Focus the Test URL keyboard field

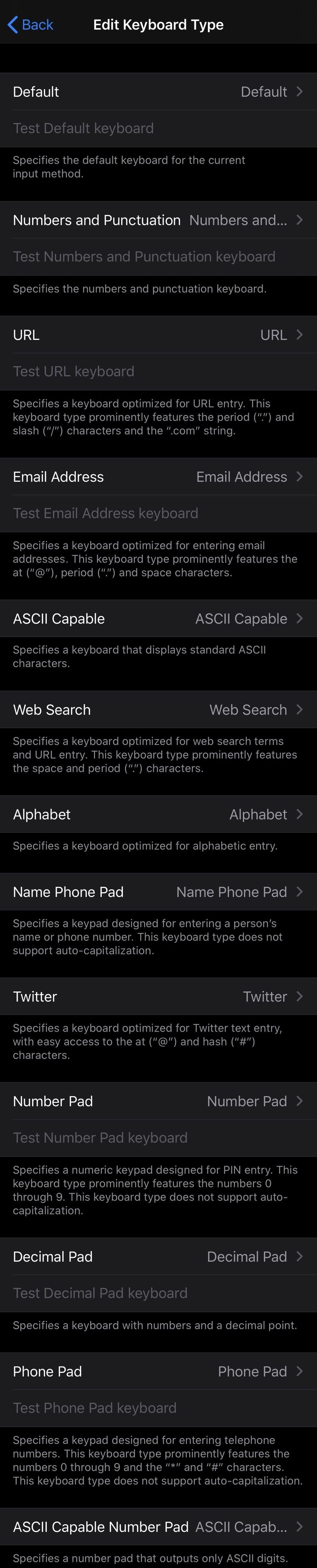(x=158, y=371)
